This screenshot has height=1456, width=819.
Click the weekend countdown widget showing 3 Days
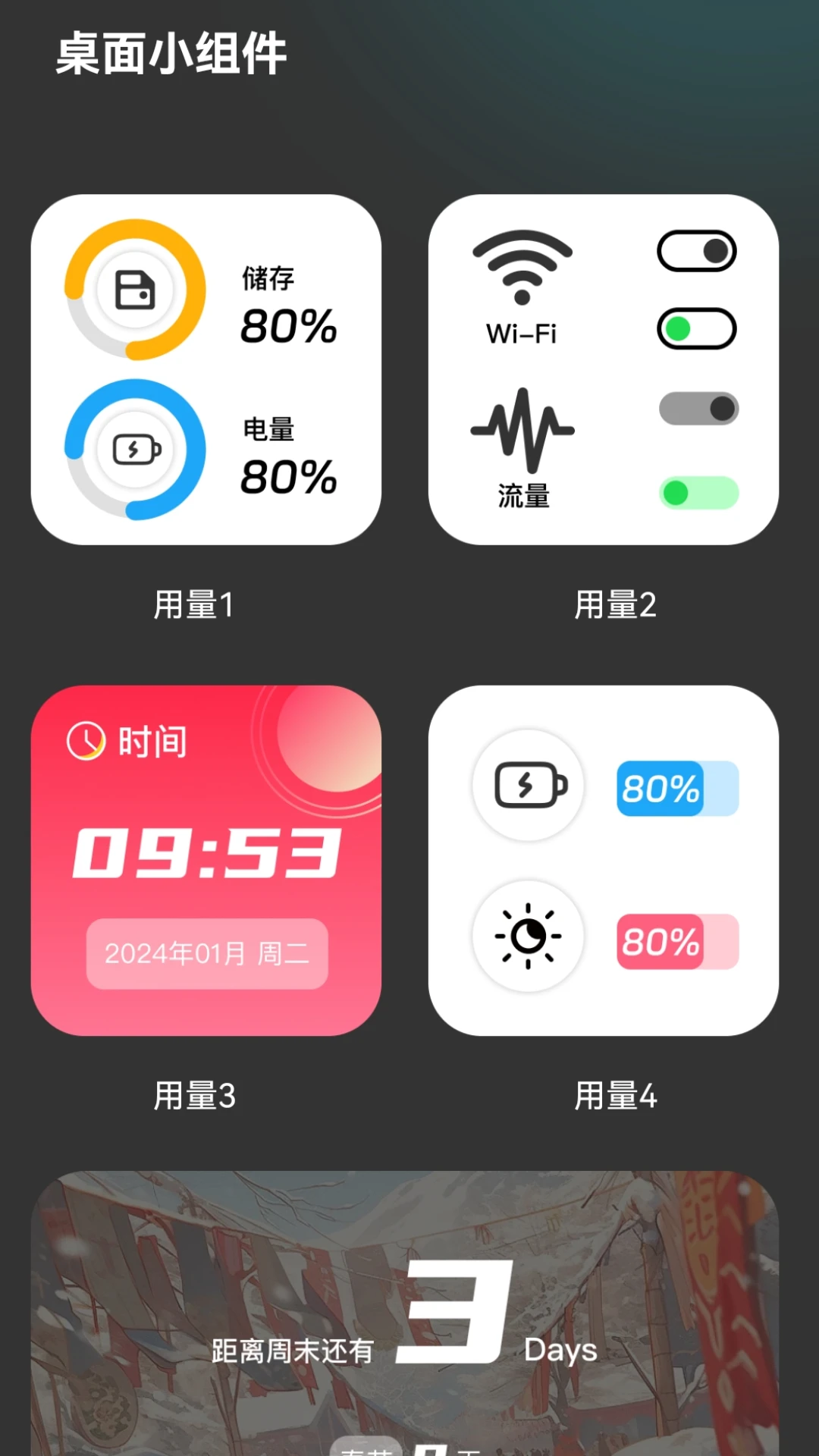[x=409, y=1327]
